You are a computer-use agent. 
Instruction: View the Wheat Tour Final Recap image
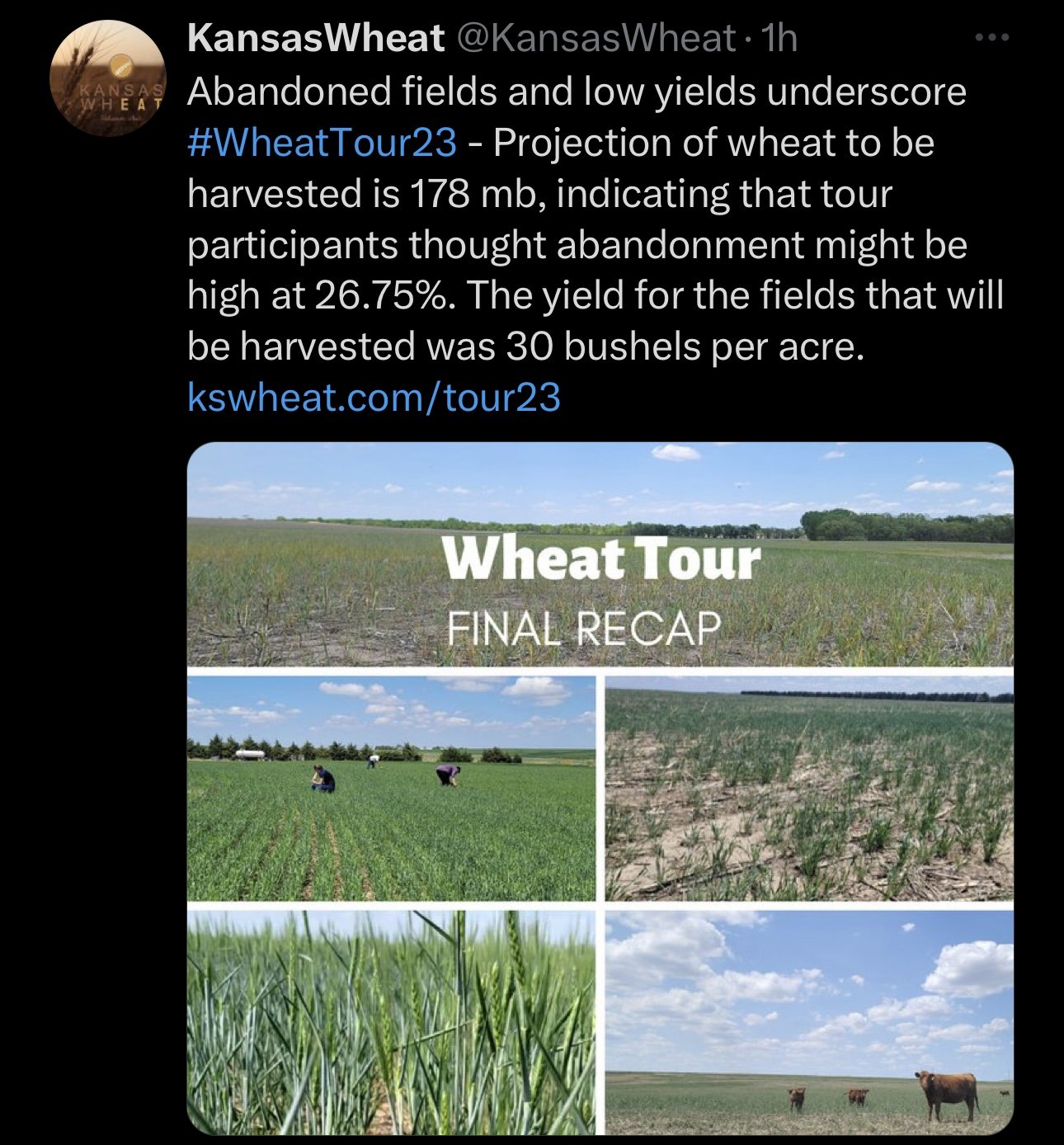pyautogui.click(x=600, y=788)
